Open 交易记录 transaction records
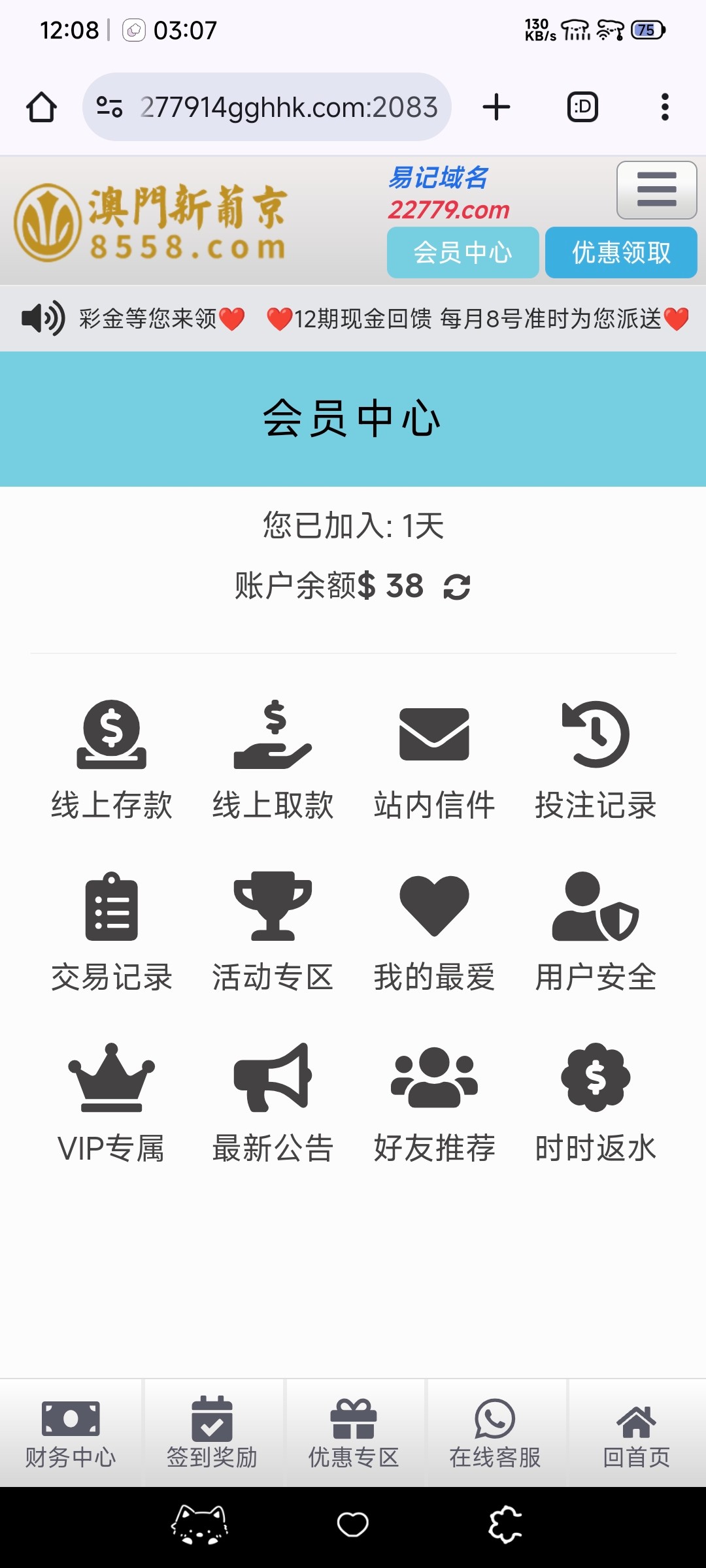Screen dimensions: 706x1568 coord(112,932)
